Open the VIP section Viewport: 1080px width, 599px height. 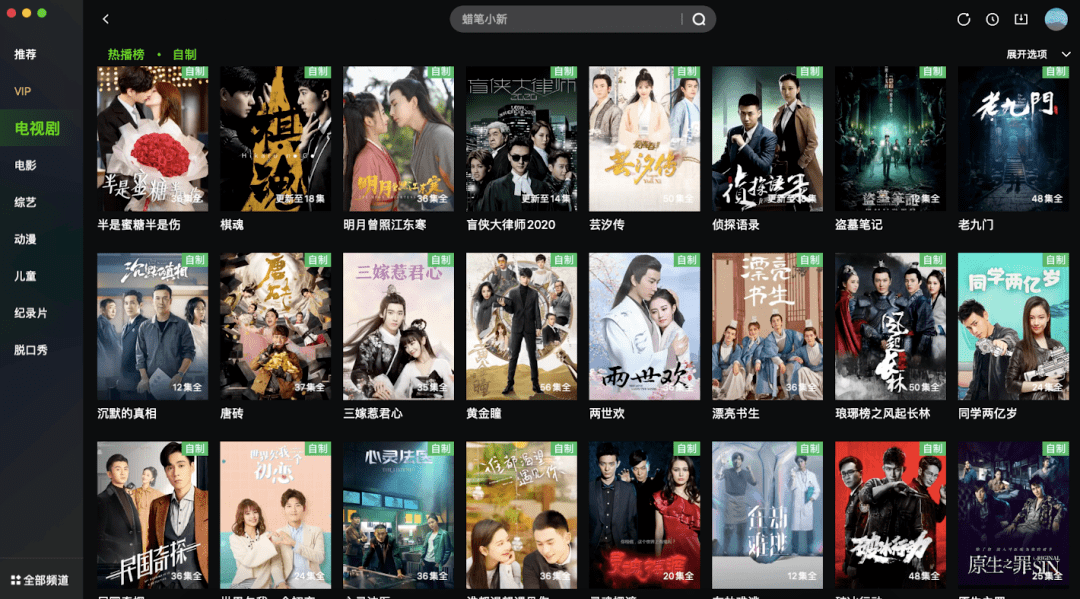(x=23, y=91)
